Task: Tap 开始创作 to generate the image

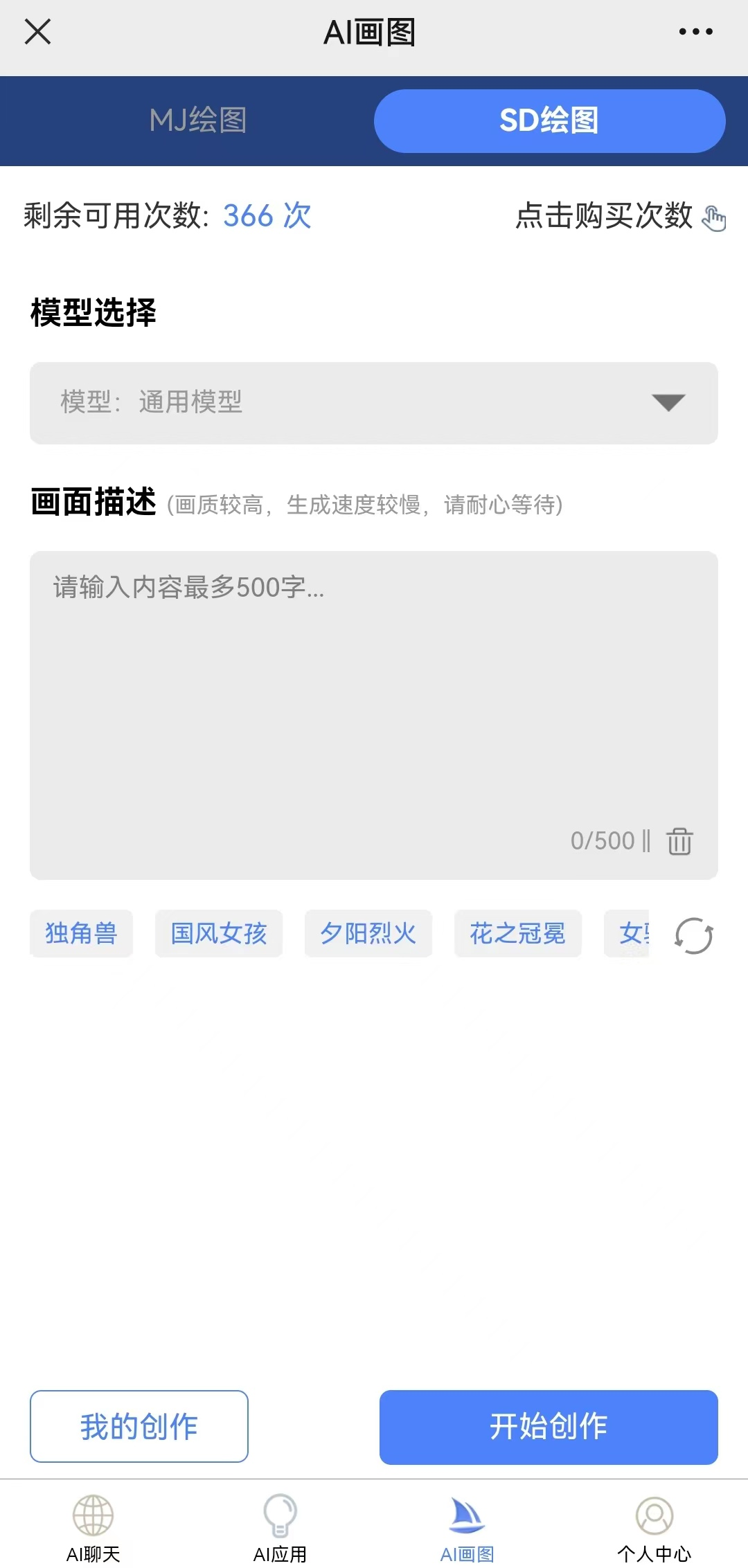Action: point(549,1426)
